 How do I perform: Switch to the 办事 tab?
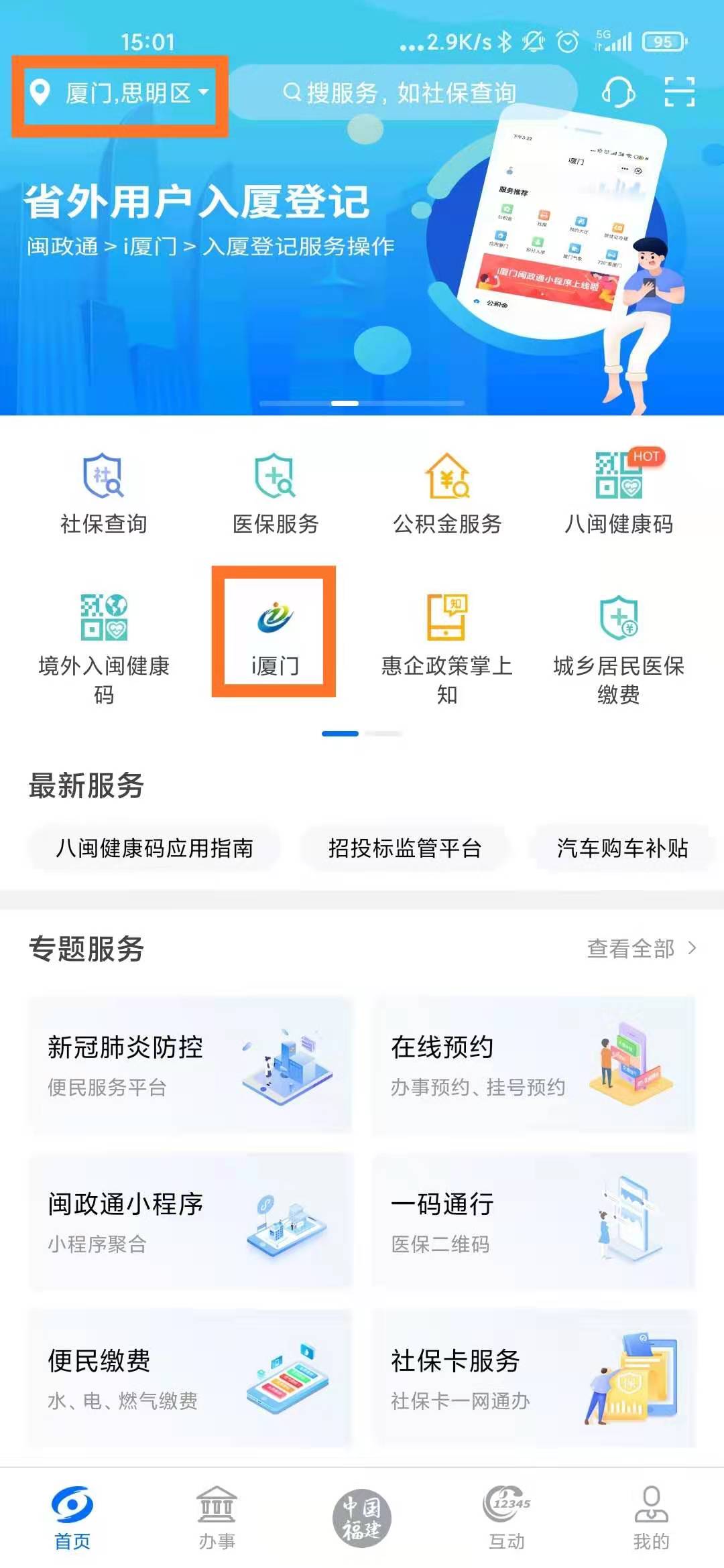coord(217,1518)
